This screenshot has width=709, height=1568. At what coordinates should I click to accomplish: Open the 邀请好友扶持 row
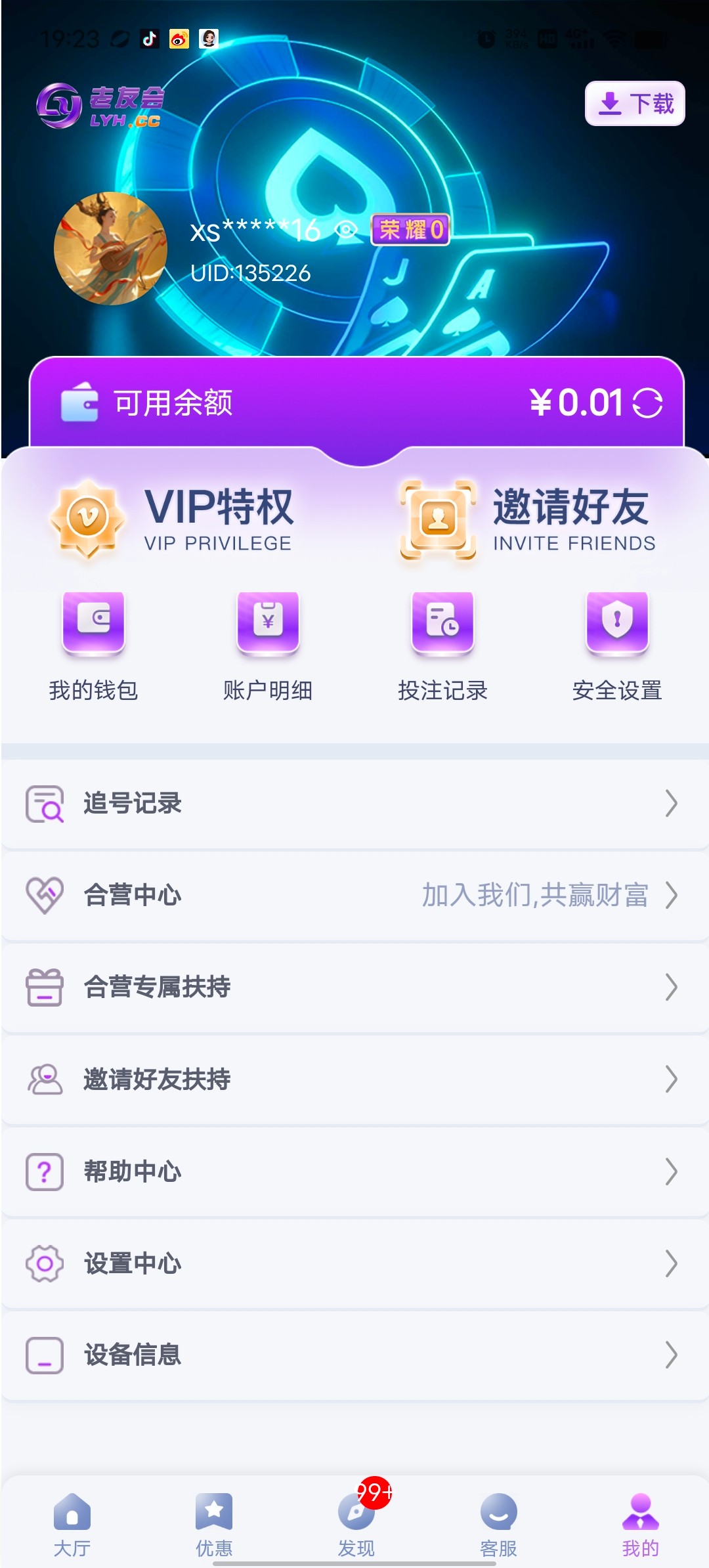(354, 1079)
